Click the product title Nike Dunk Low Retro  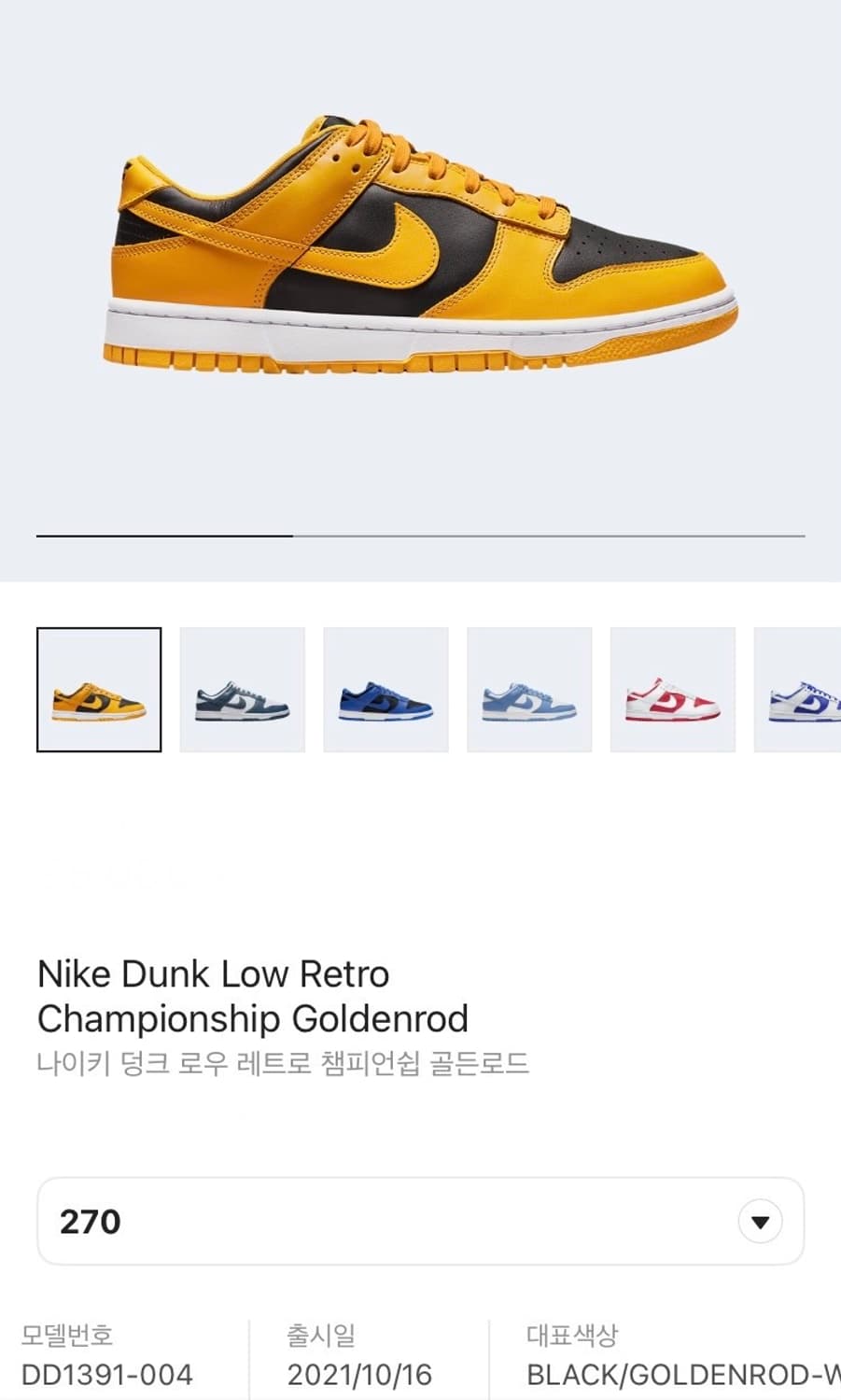212,973
